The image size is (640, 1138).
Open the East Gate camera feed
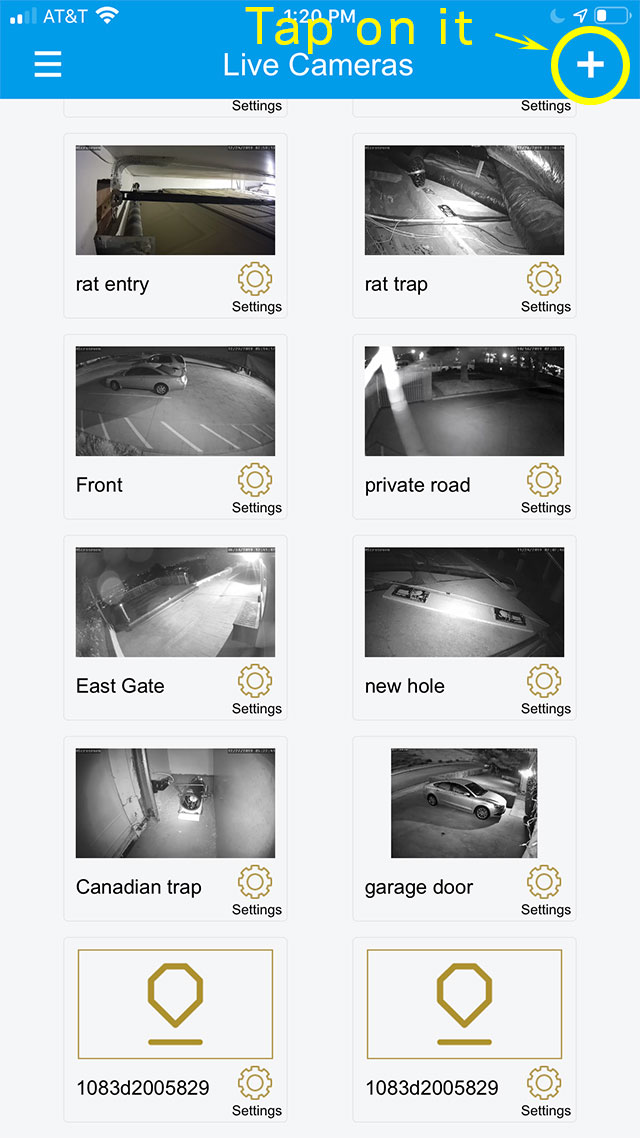[175, 602]
